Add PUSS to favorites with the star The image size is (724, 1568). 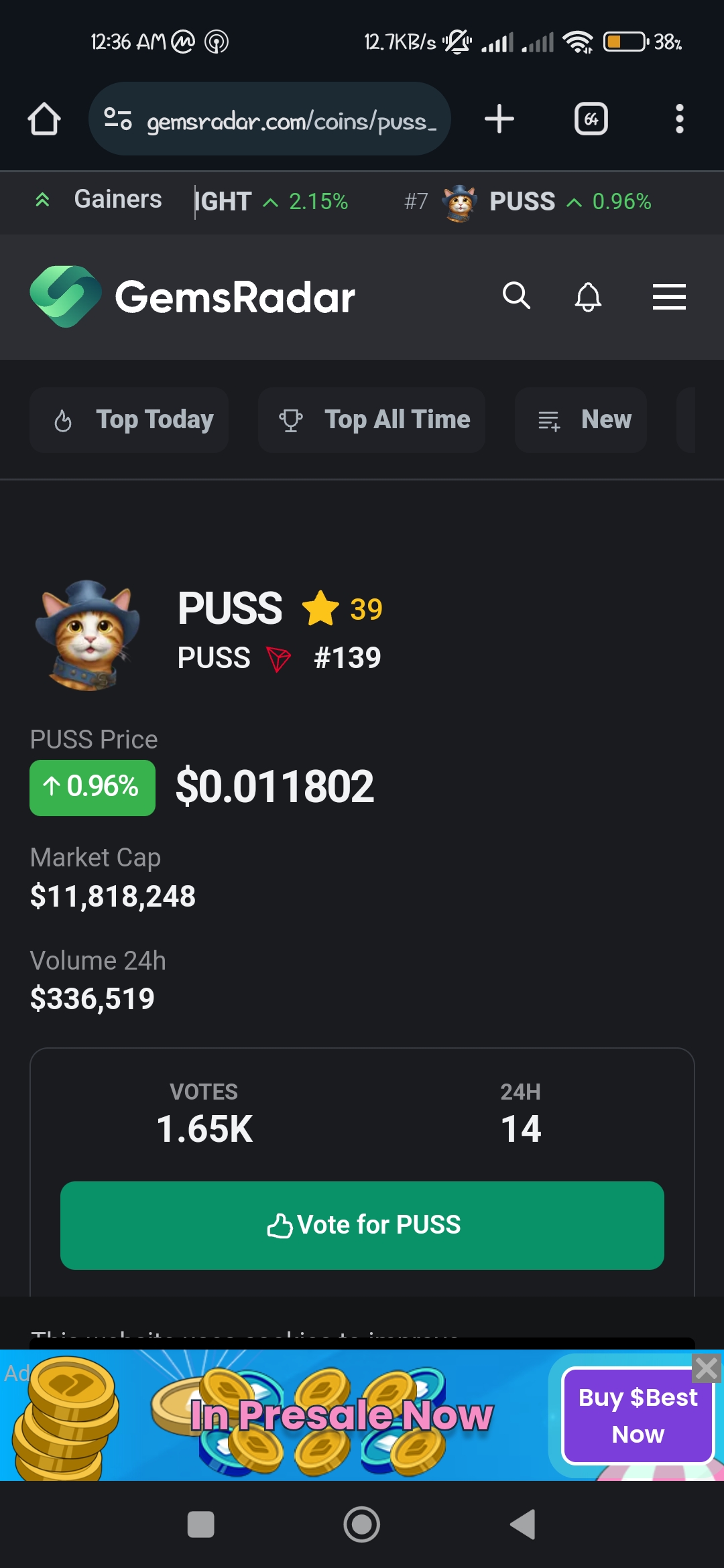click(320, 608)
